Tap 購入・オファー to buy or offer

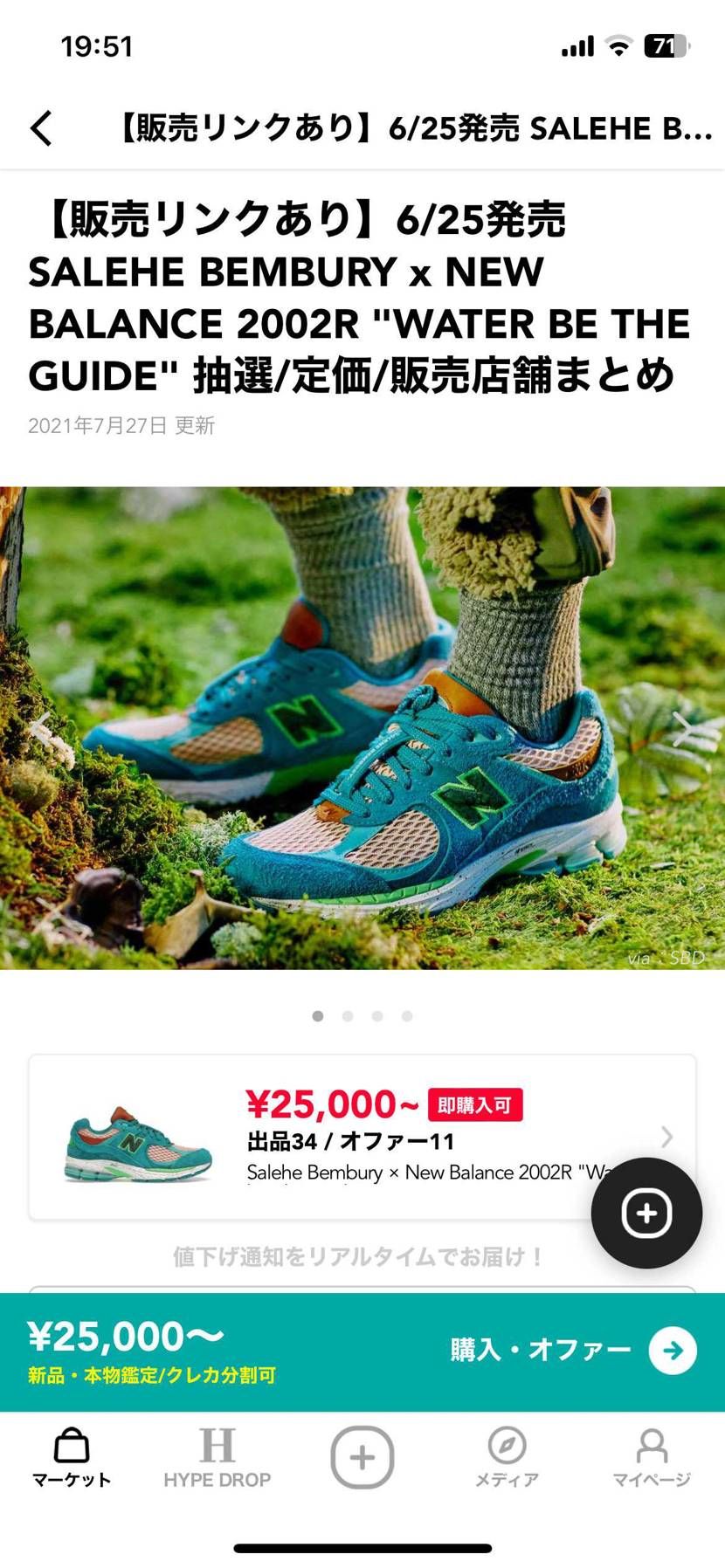click(x=572, y=1350)
